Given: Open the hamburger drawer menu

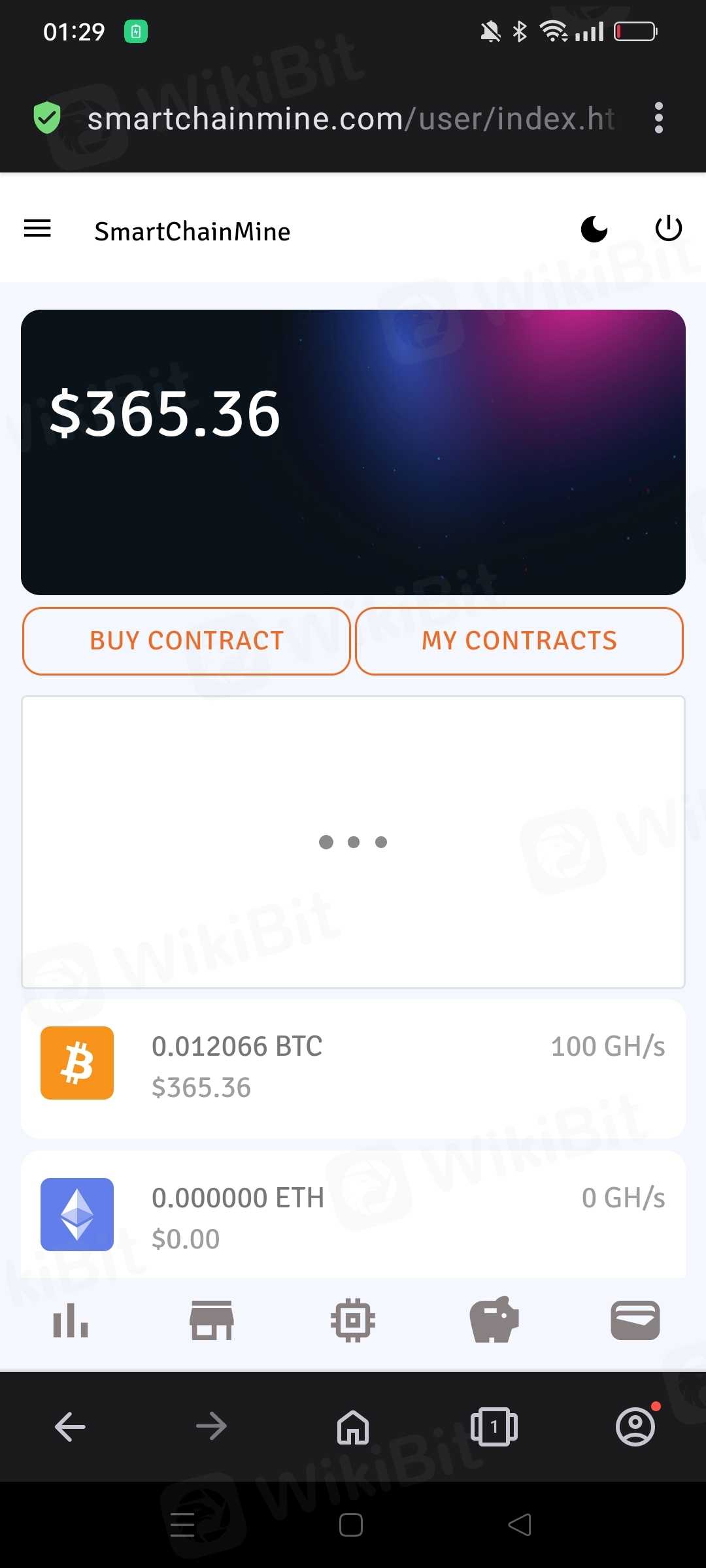Looking at the screenshot, I should tap(37, 229).
